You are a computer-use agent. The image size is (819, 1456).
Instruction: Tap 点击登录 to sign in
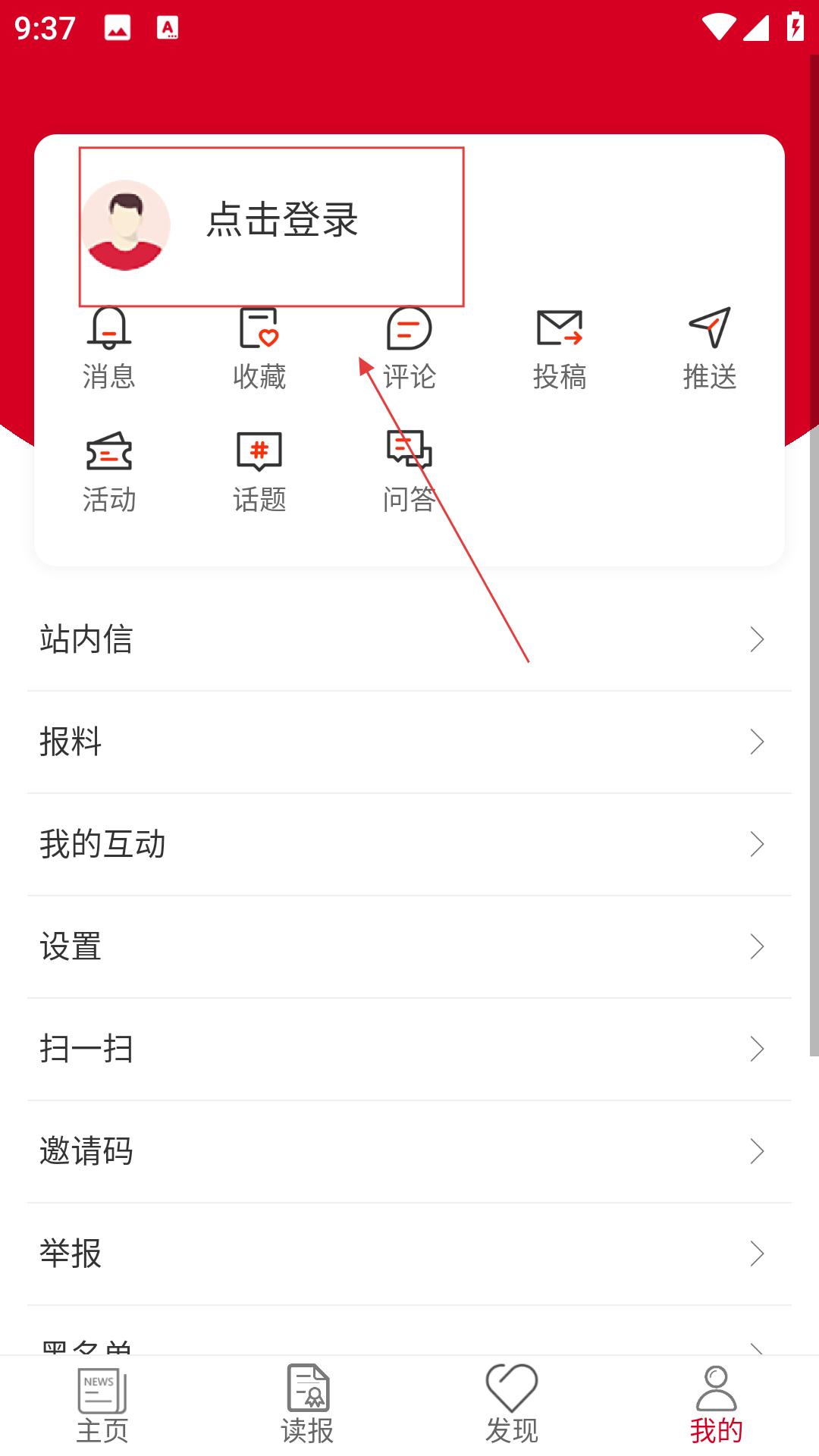click(282, 220)
